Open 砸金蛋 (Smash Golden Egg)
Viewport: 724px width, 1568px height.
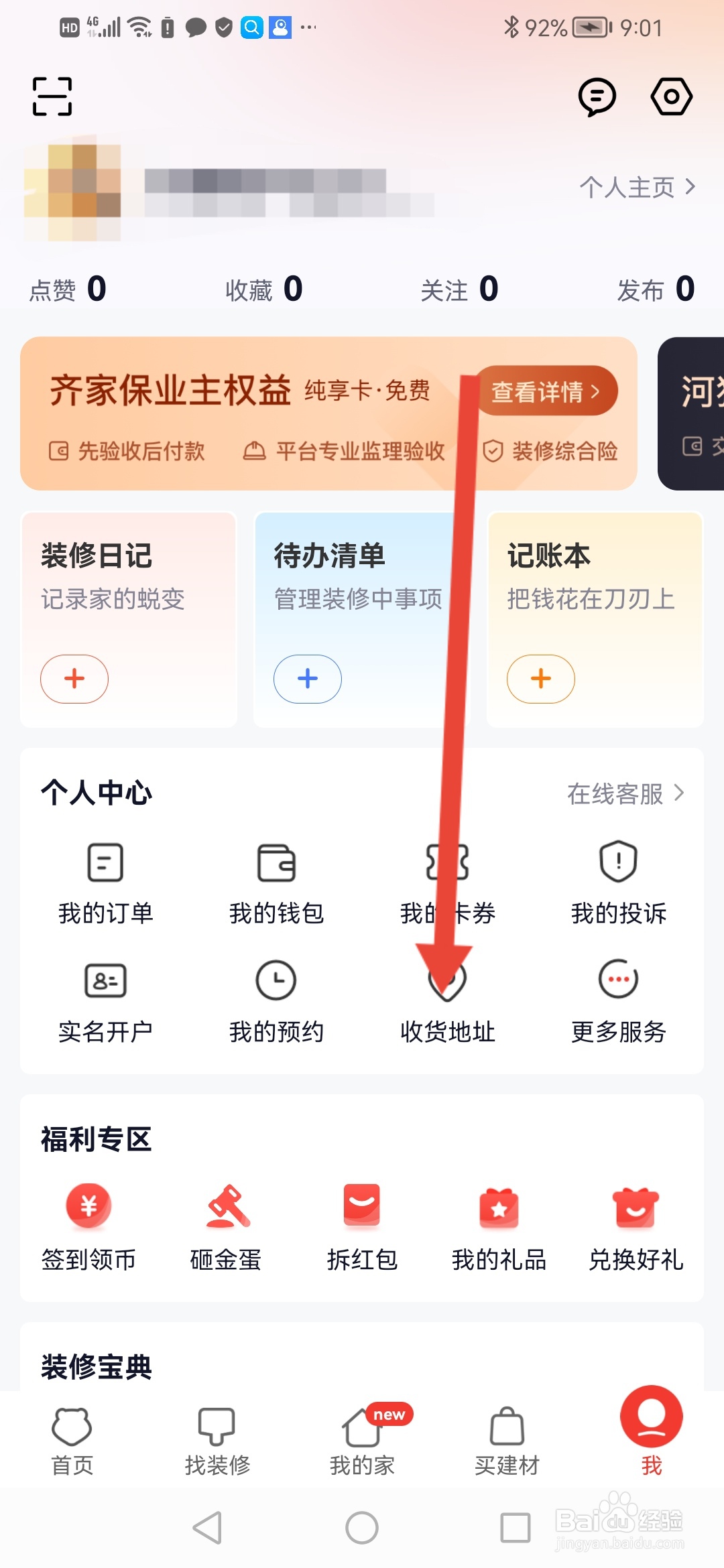(225, 1226)
